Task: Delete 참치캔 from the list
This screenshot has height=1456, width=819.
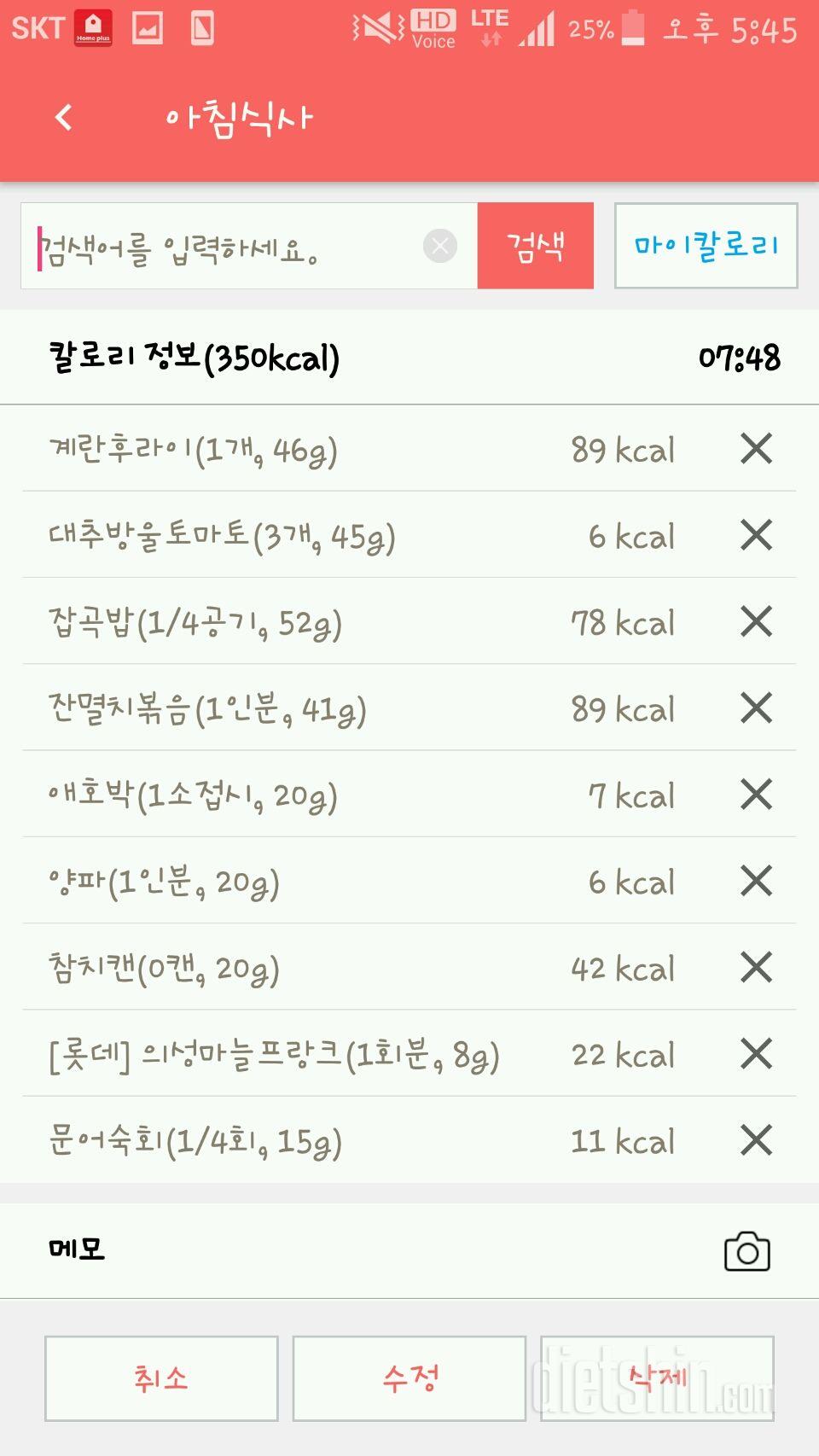Action: point(756,968)
